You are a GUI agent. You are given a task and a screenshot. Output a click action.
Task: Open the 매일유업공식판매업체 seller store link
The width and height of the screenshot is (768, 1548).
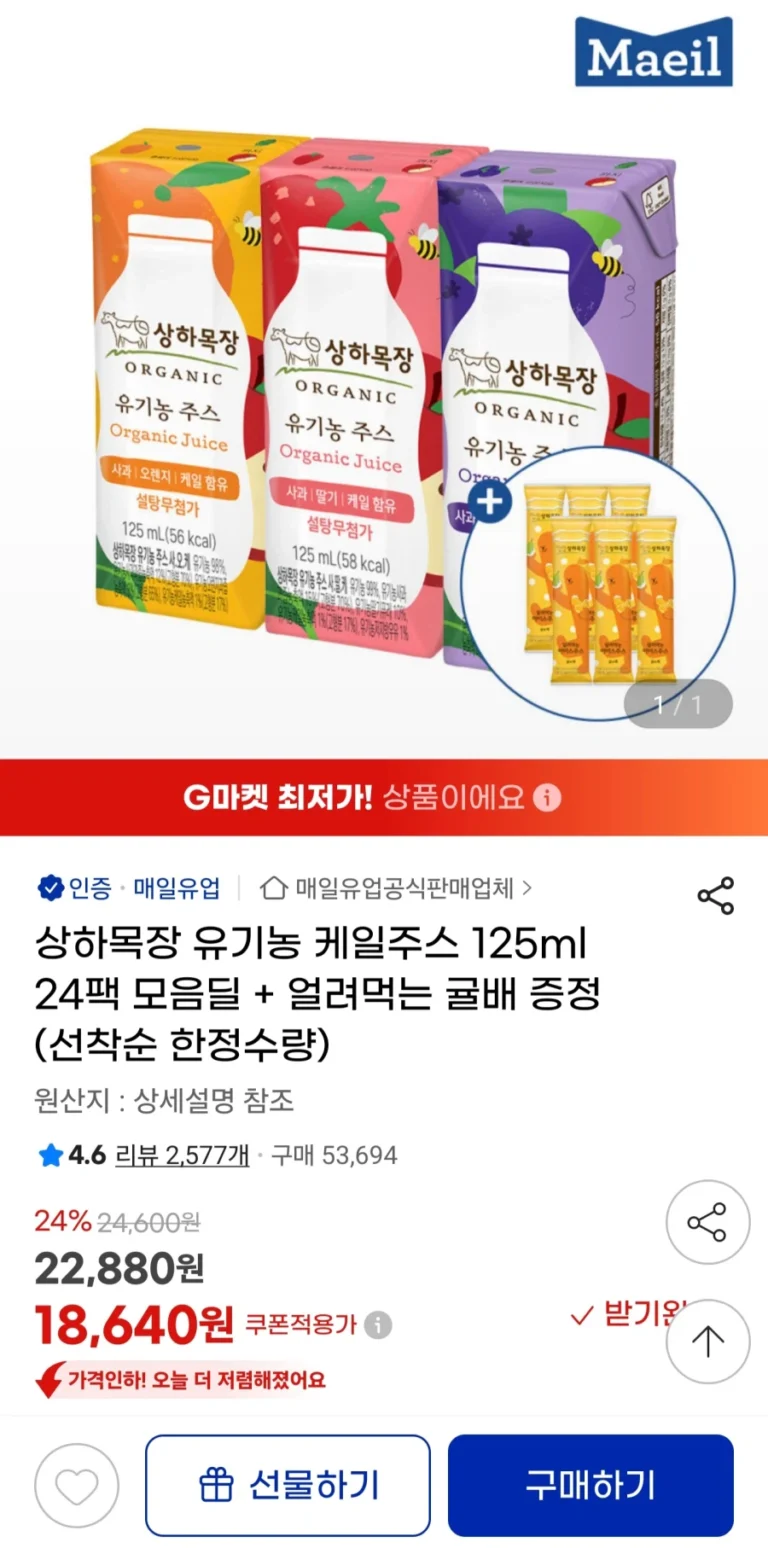[x=396, y=887]
